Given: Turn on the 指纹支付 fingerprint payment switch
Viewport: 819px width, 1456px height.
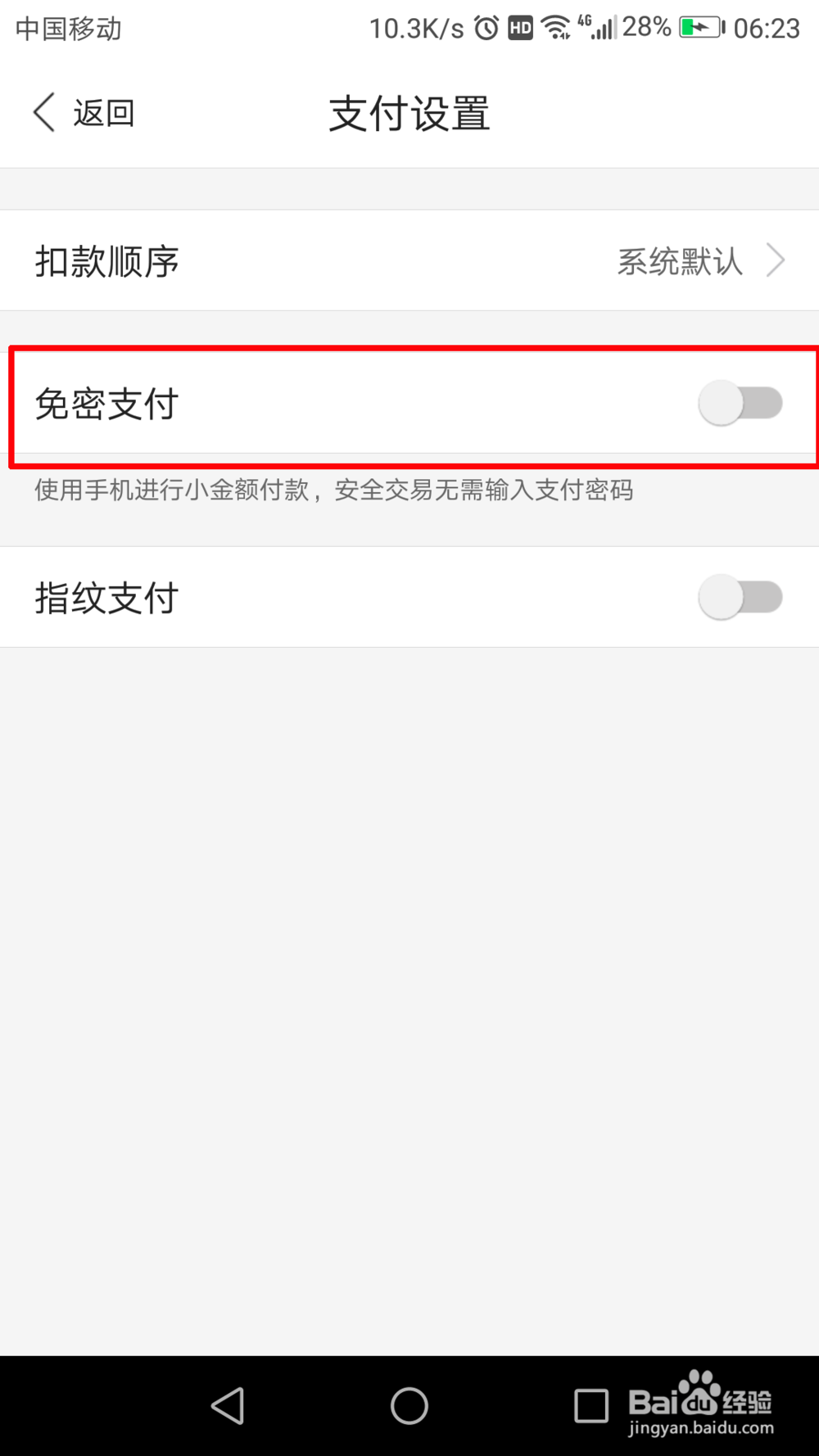Looking at the screenshot, I should point(741,597).
